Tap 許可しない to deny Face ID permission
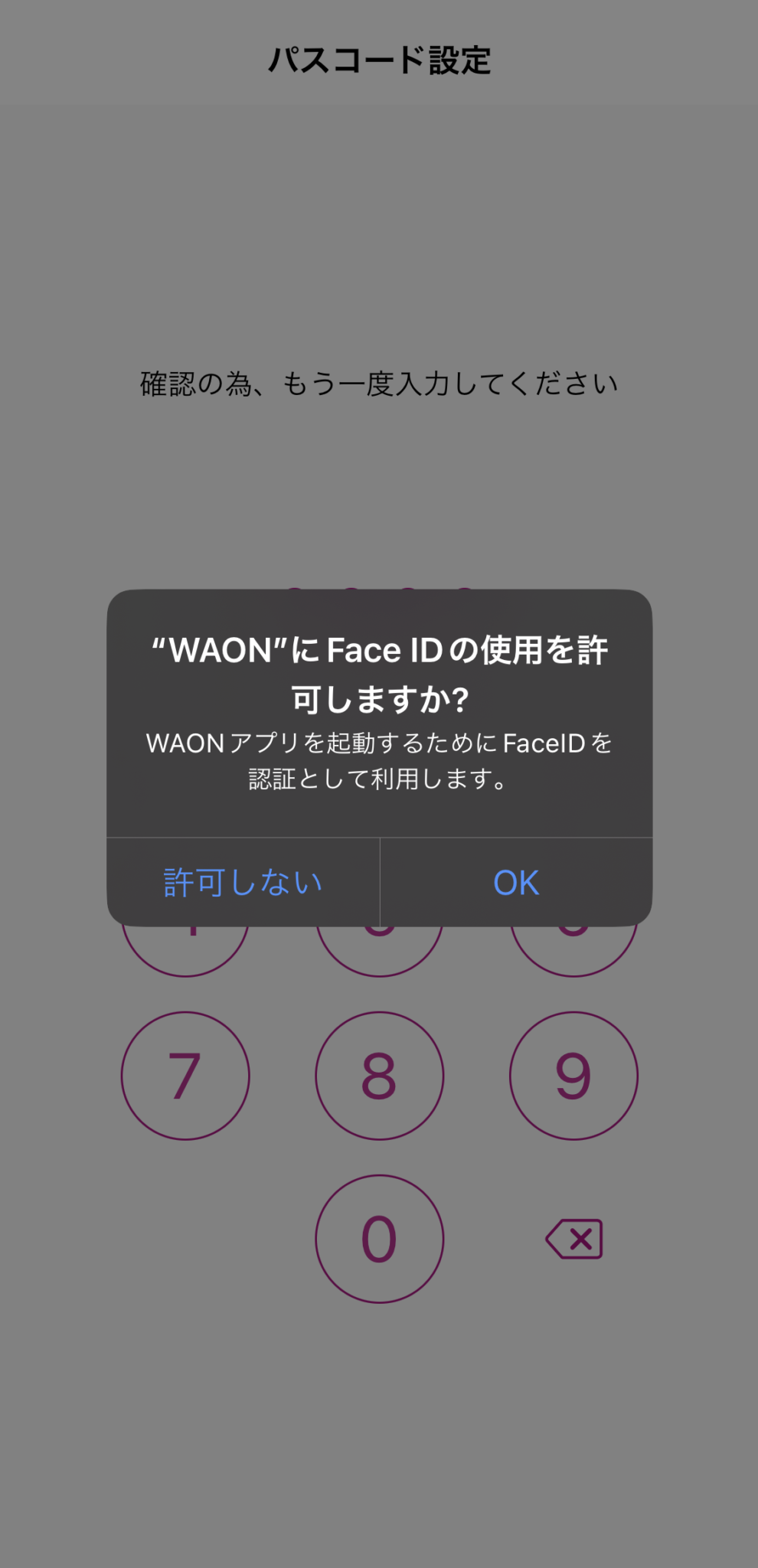758x1568 pixels. (x=240, y=882)
